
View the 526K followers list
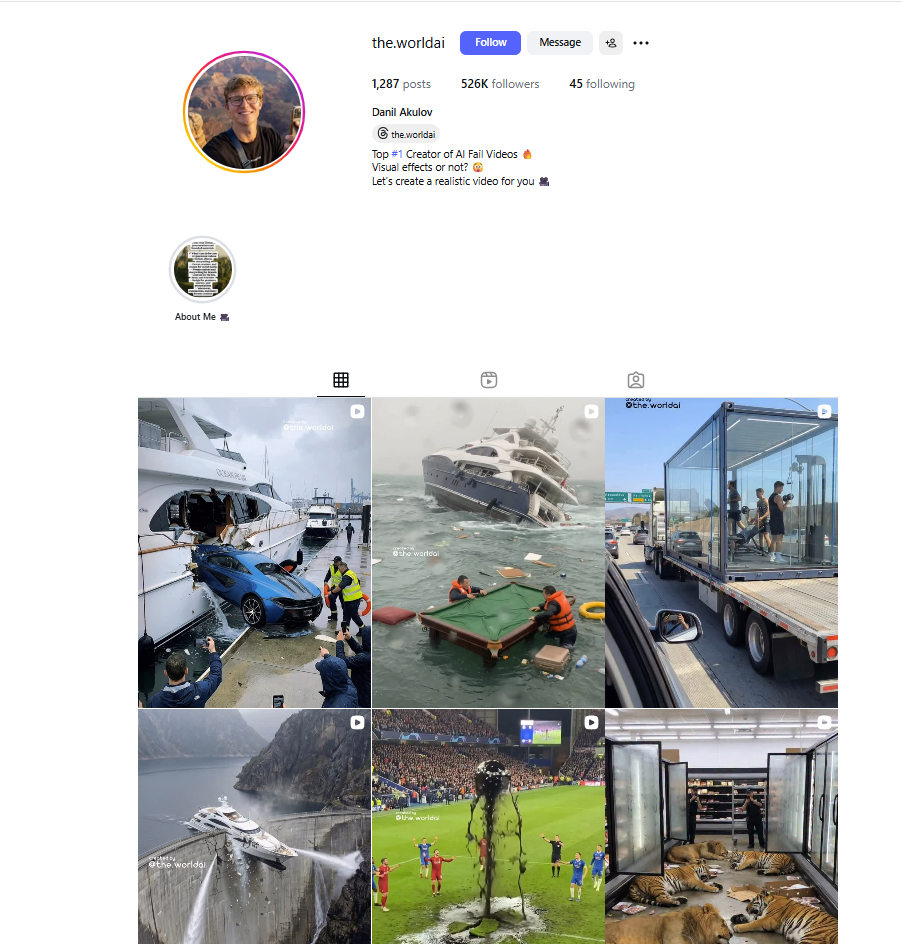[500, 84]
